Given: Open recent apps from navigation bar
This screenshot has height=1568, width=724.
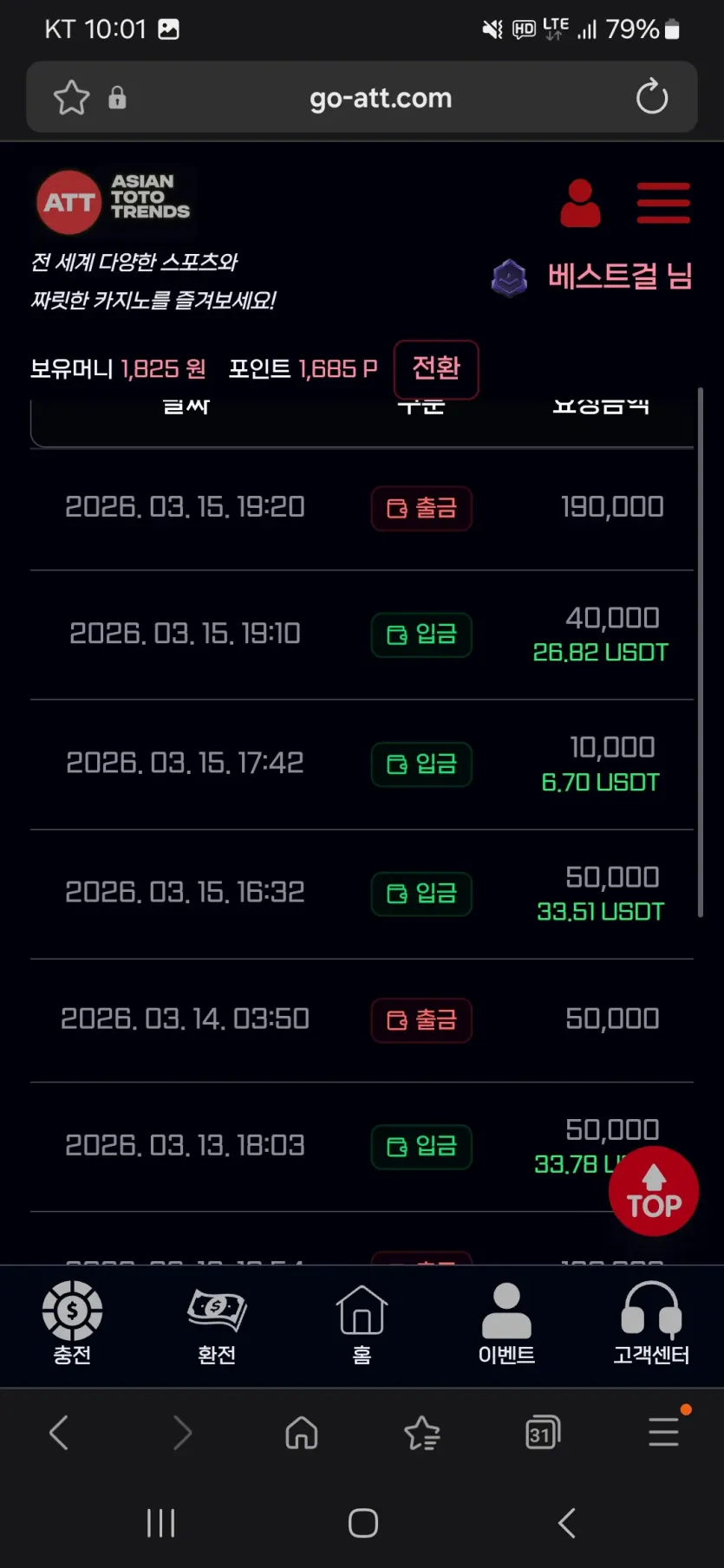Looking at the screenshot, I should [x=161, y=1523].
